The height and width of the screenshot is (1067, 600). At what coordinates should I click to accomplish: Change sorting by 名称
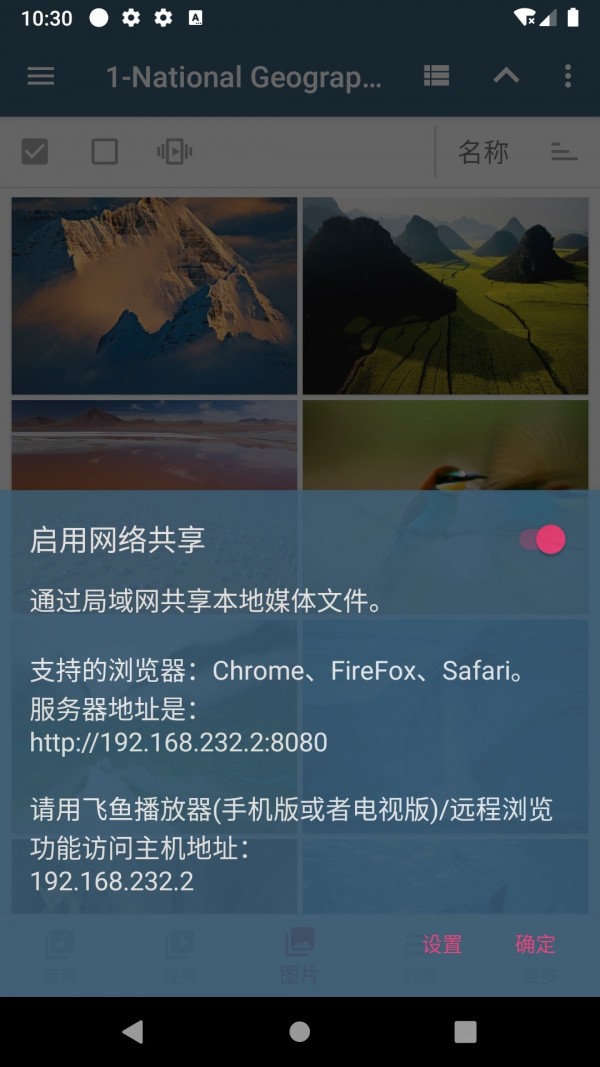point(483,151)
